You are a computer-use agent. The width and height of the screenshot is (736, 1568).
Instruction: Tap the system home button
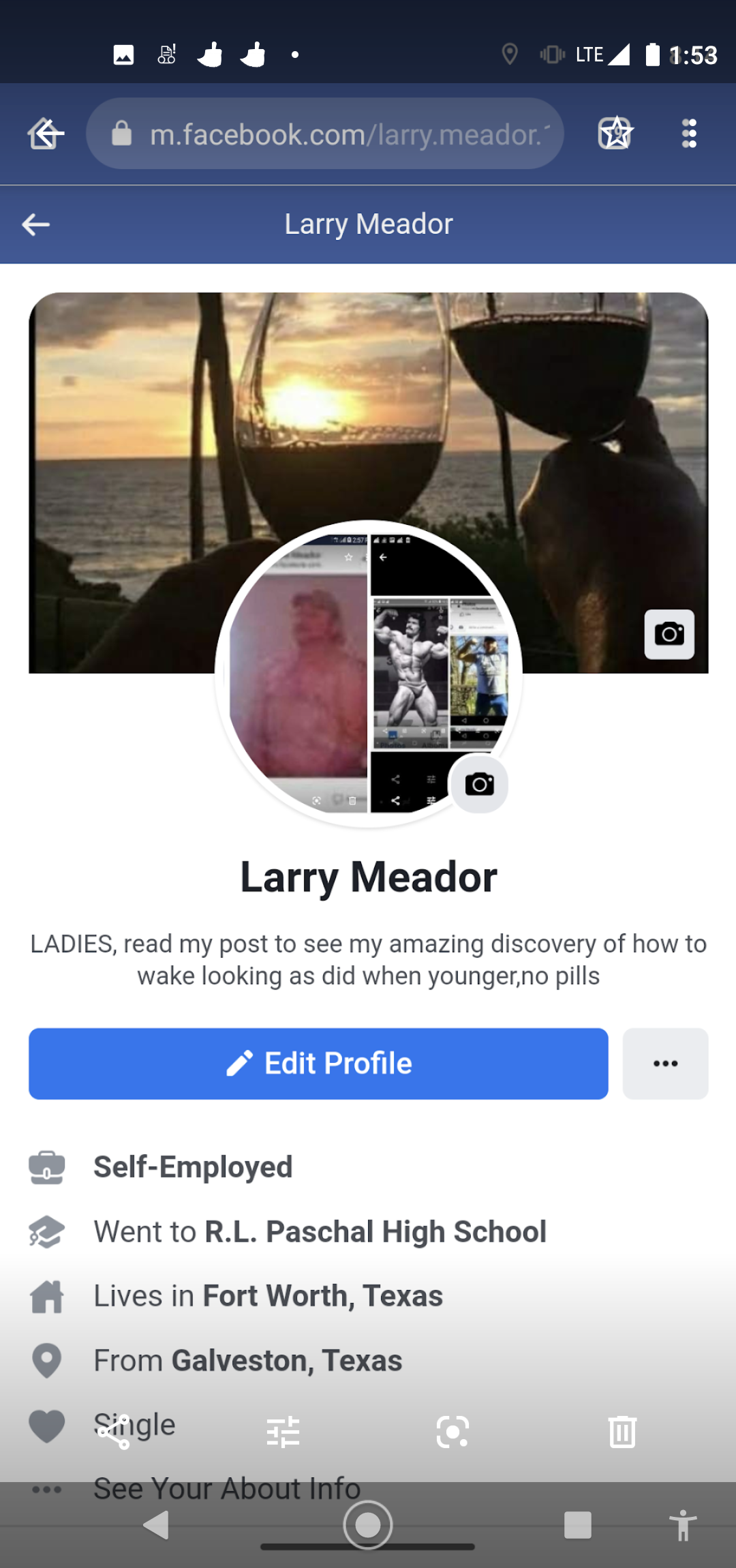[368, 1525]
